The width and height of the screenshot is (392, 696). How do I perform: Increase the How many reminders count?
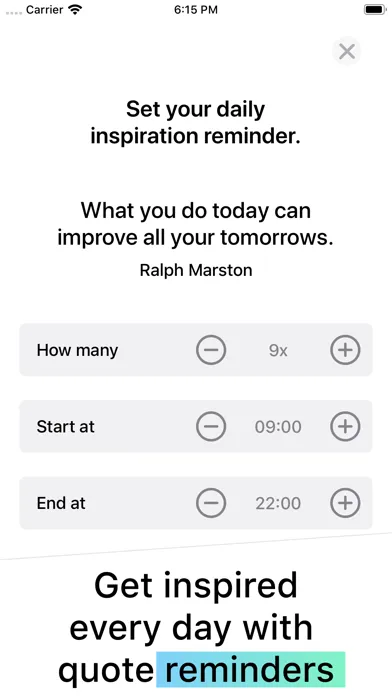[x=345, y=350]
